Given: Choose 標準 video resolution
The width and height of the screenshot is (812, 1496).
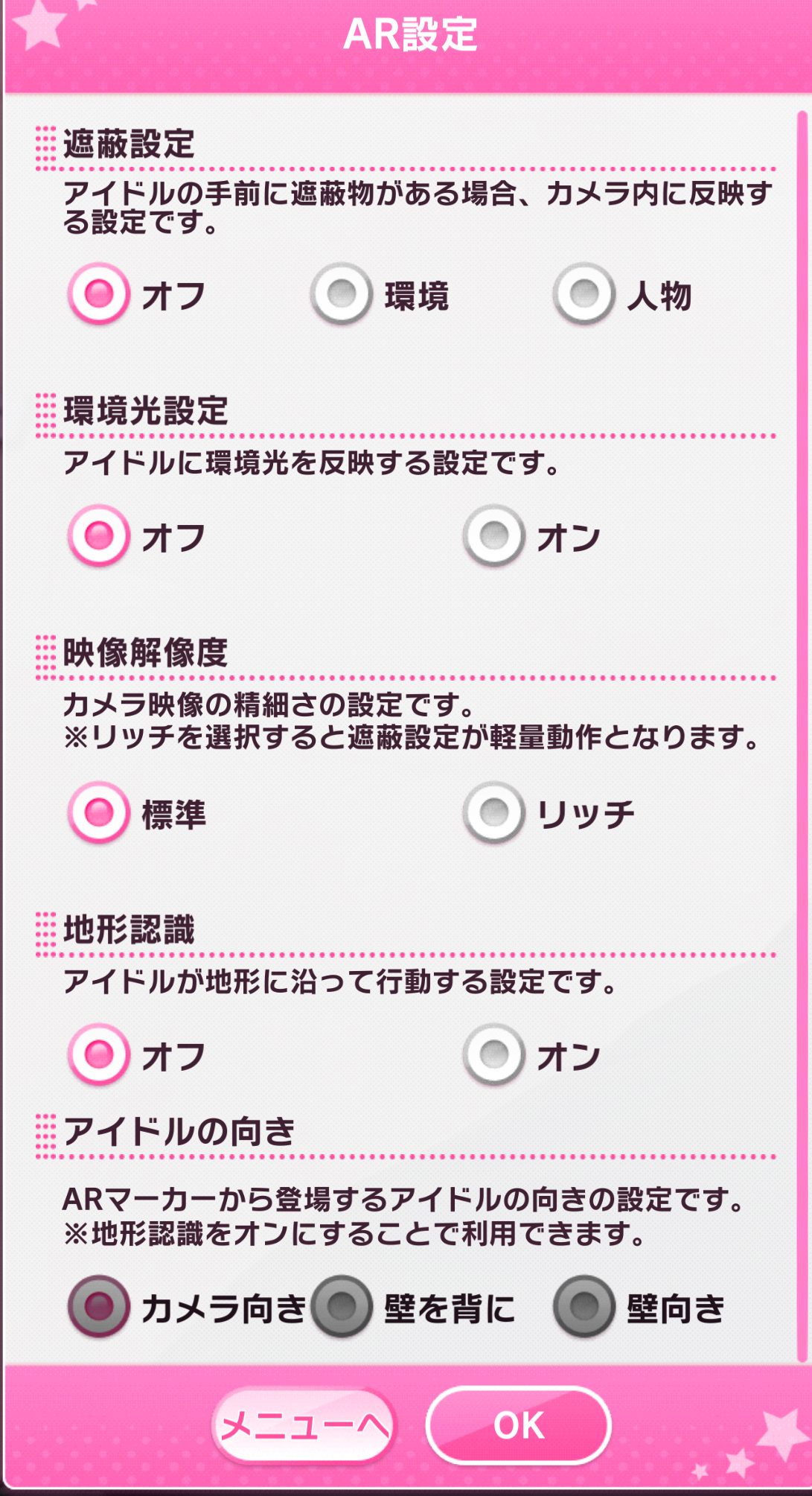Looking at the screenshot, I should tap(99, 812).
